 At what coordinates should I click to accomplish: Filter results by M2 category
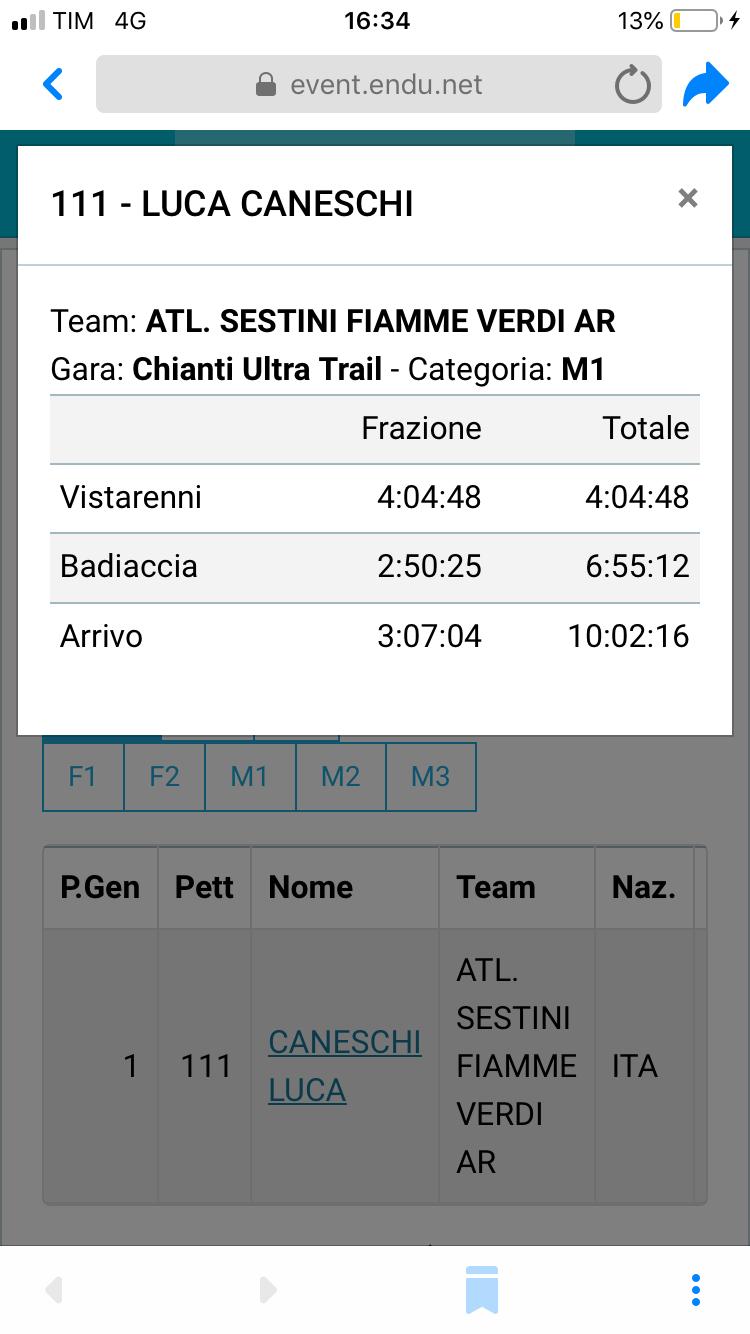[x=341, y=777]
